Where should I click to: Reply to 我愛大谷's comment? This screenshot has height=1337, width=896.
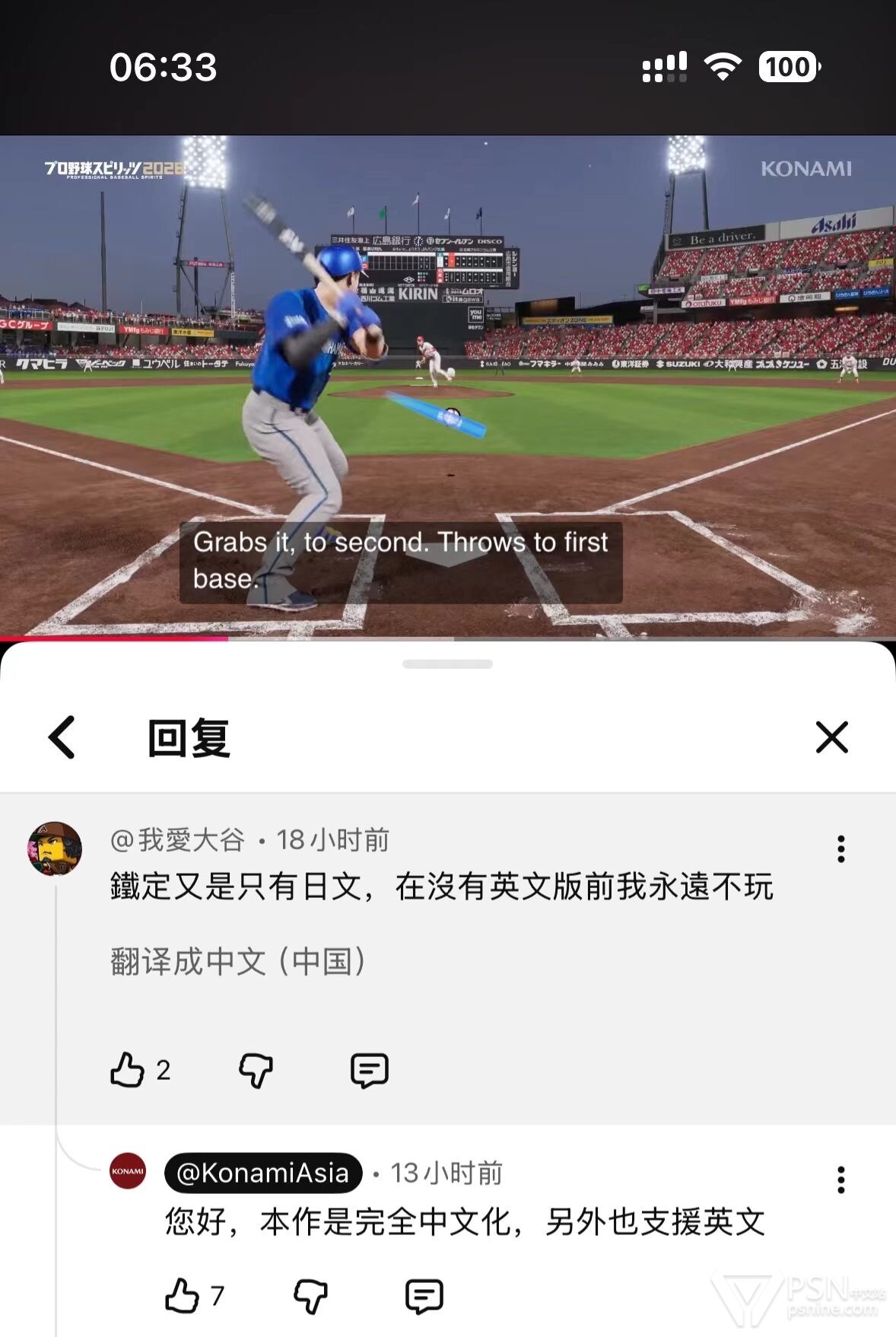pyautogui.click(x=370, y=1070)
